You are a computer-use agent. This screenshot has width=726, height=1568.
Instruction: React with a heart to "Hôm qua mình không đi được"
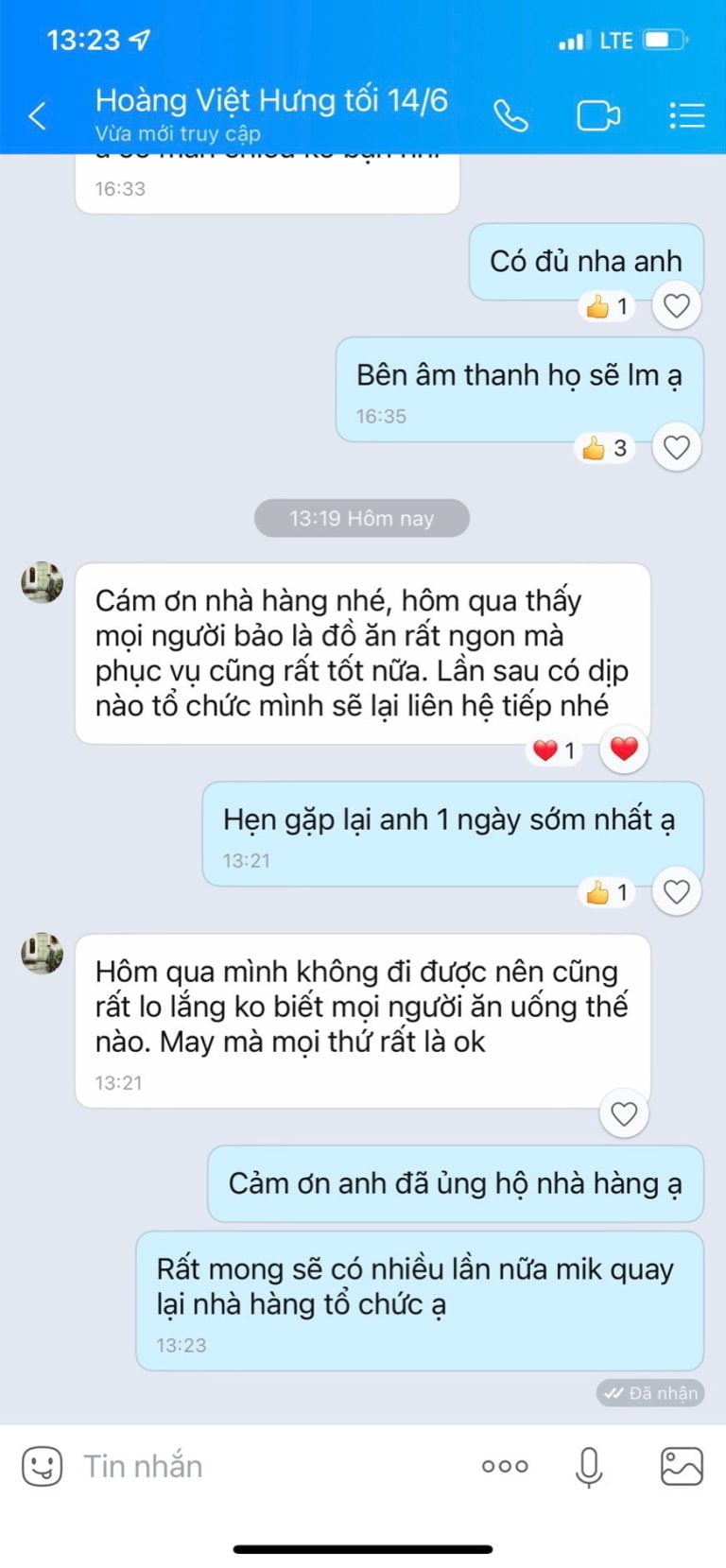tap(624, 1115)
